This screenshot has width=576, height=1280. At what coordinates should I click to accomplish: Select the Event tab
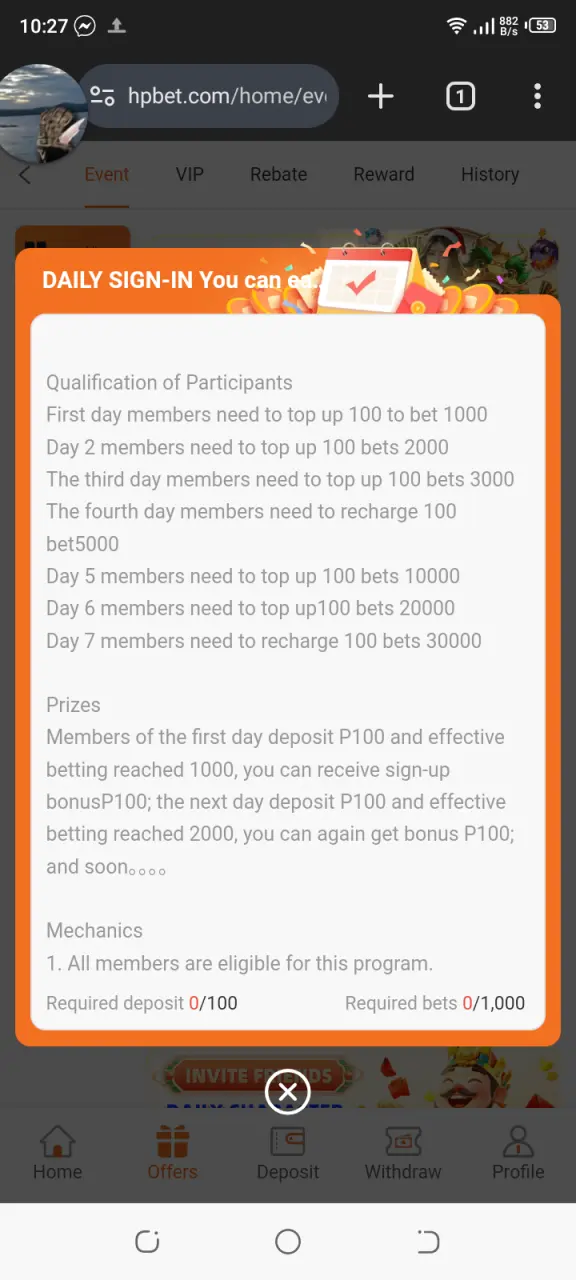106,174
